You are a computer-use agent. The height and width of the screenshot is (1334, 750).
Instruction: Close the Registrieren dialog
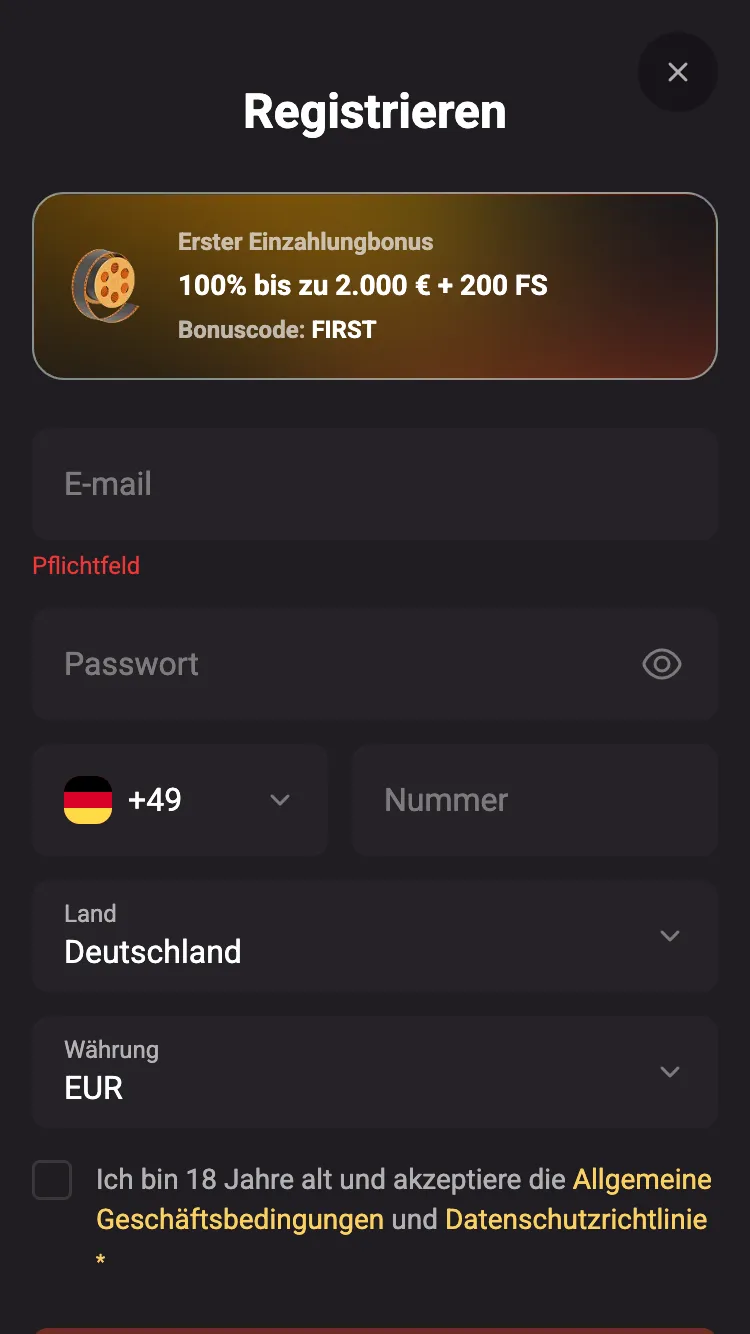coord(678,72)
